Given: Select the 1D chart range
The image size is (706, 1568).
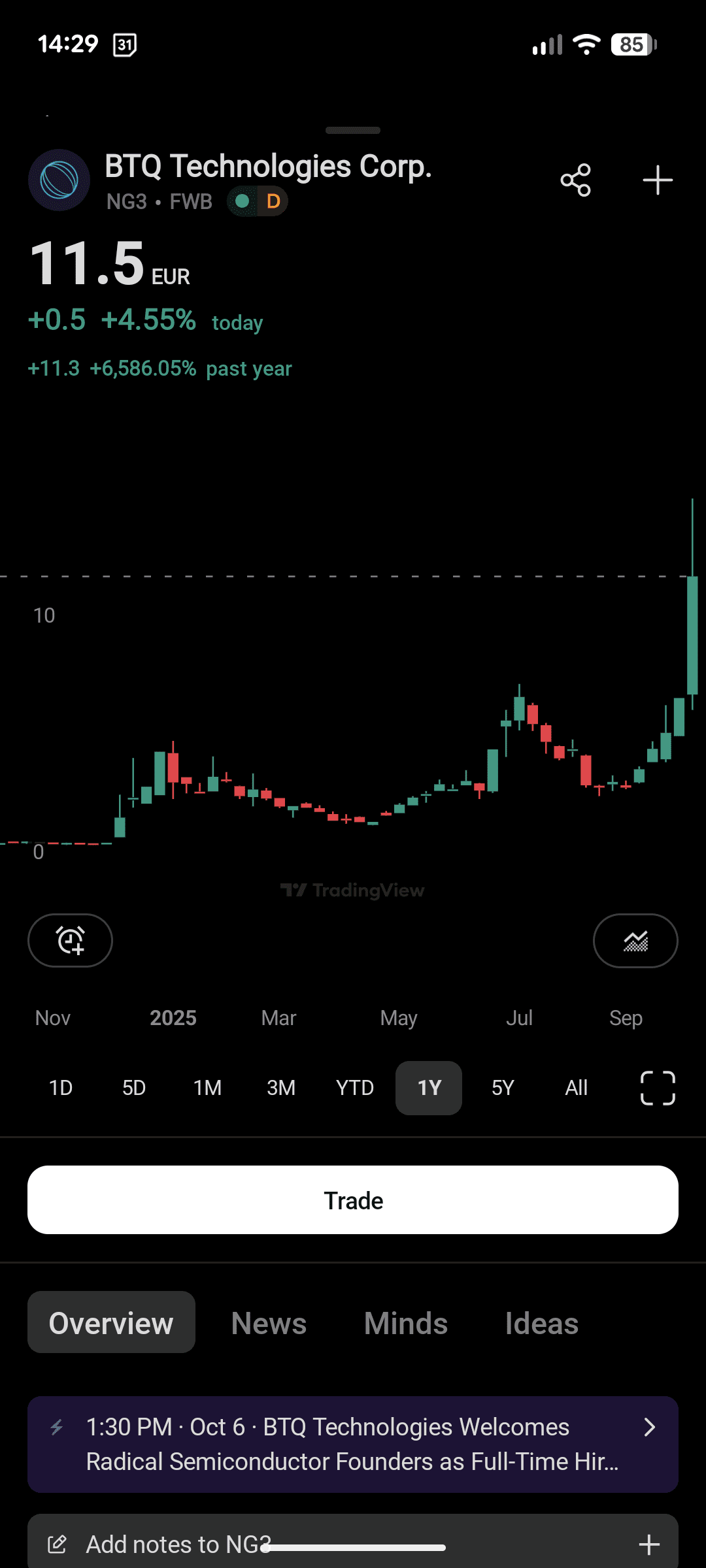Looking at the screenshot, I should (61, 1088).
